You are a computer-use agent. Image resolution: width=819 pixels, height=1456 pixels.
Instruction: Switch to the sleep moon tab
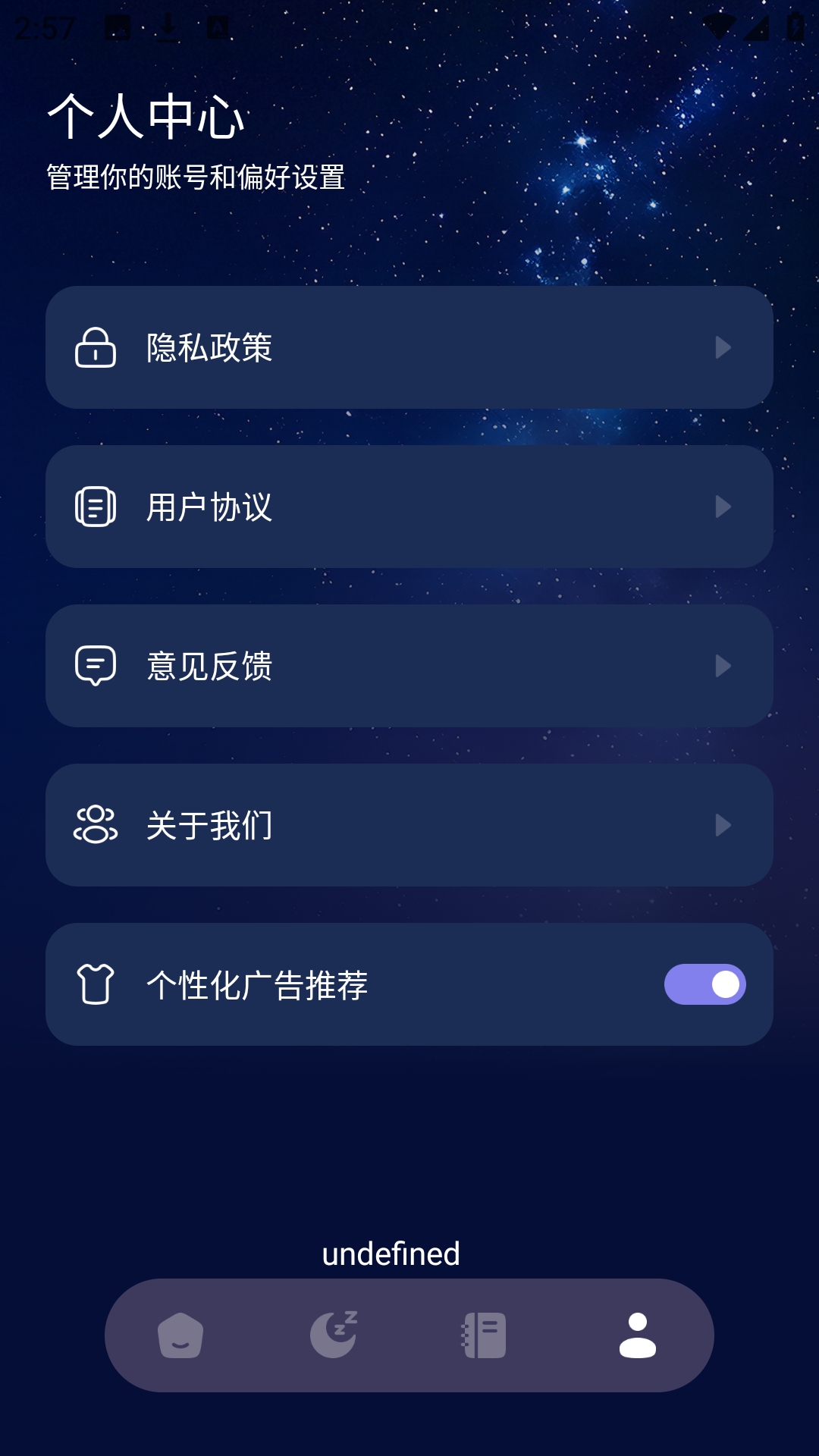334,1335
